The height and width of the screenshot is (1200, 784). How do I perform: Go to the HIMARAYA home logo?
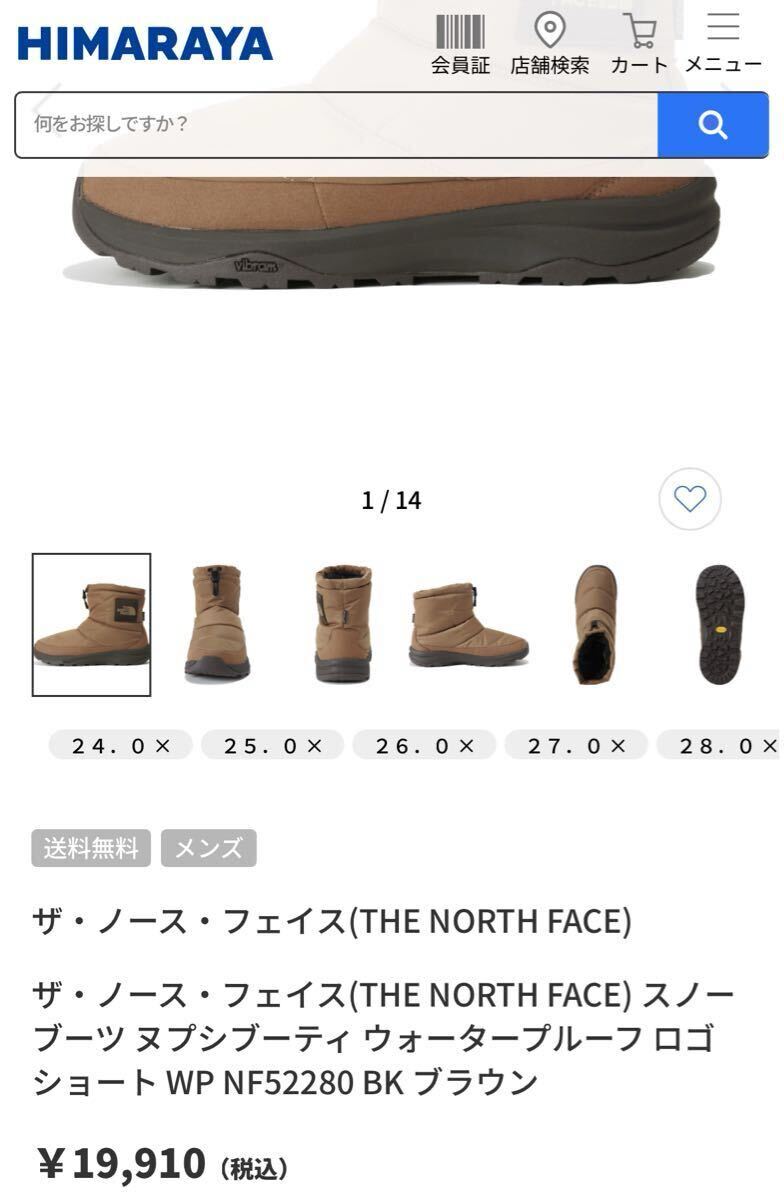pyautogui.click(x=145, y=44)
